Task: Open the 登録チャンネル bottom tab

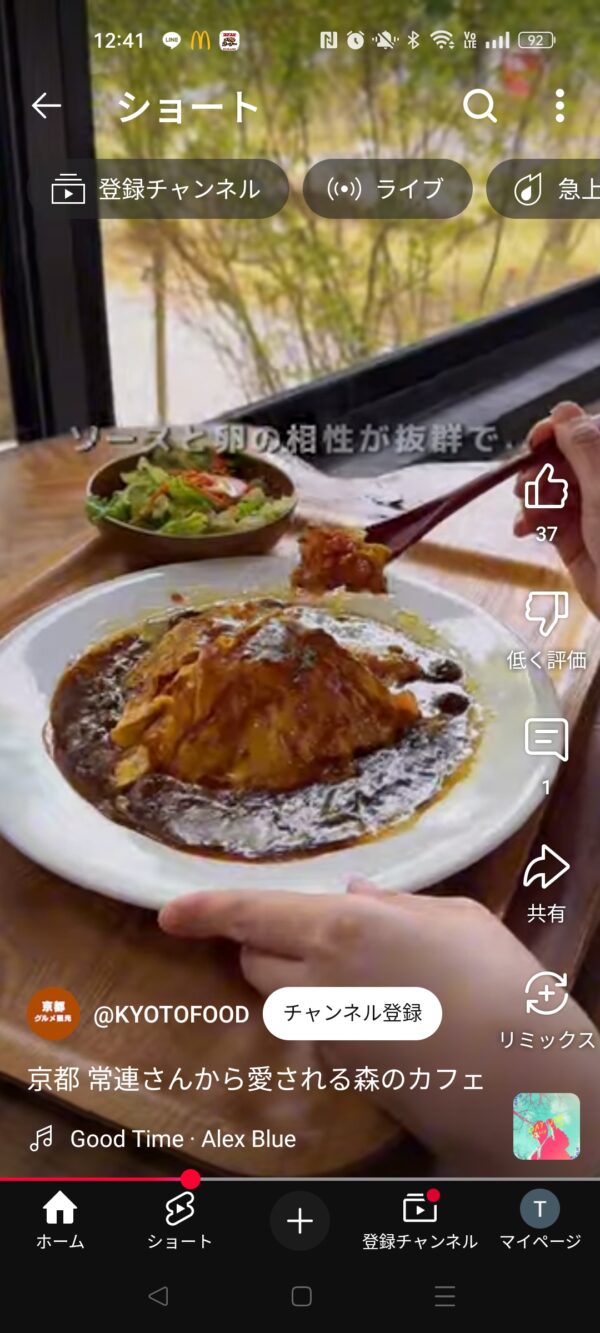Action: pos(420,1221)
